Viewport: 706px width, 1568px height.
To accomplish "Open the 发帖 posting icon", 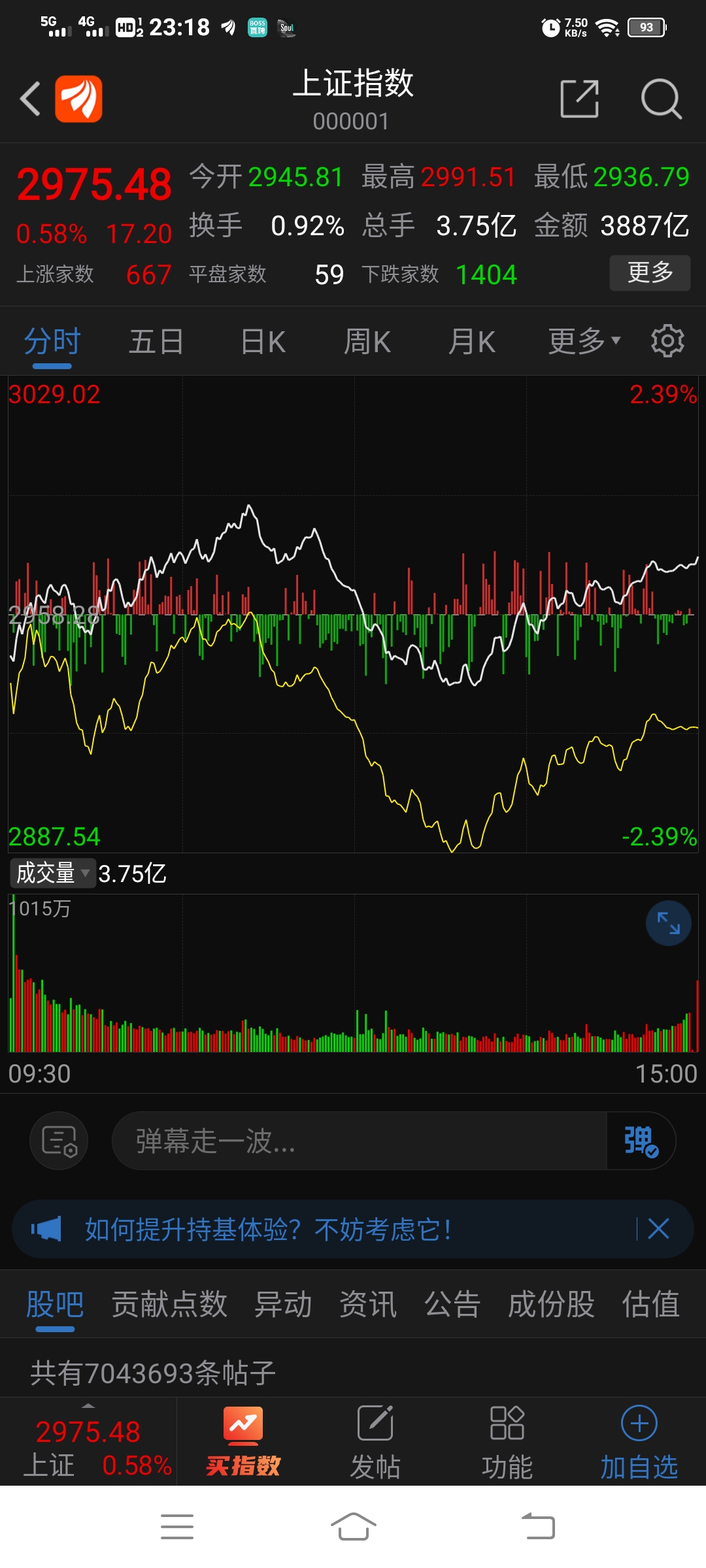I will (x=375, y=1441).
